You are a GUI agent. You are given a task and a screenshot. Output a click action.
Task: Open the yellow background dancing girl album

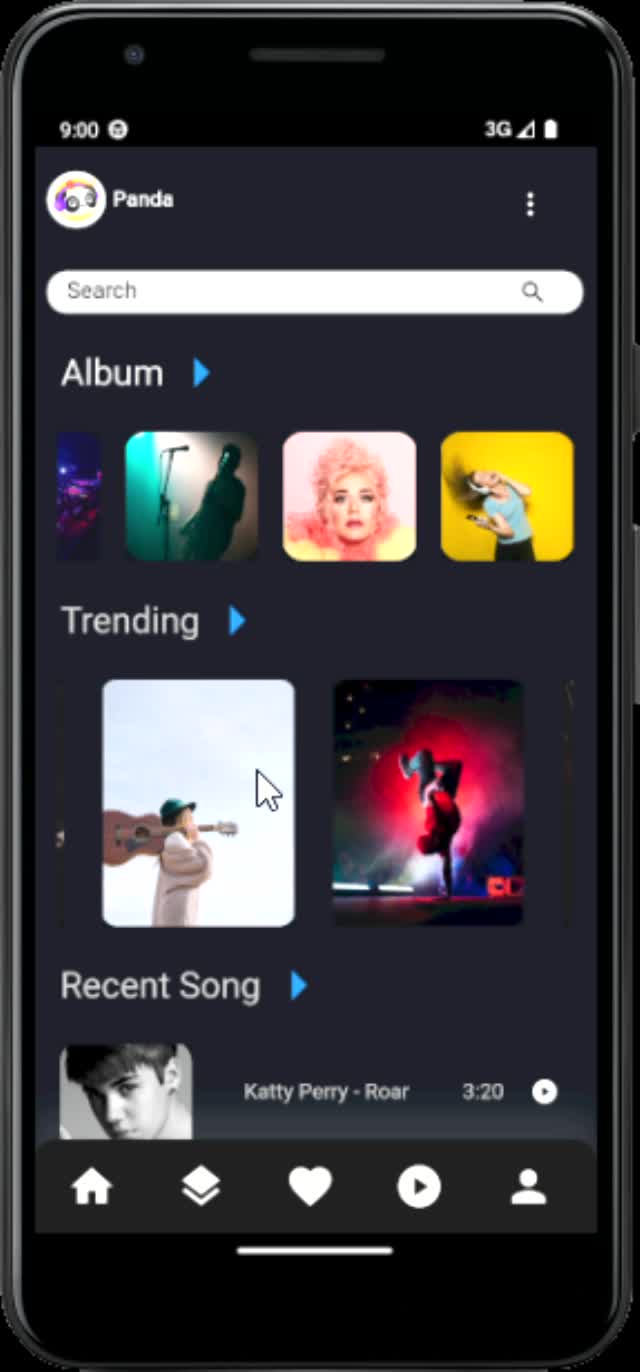[x=507, y=496]
